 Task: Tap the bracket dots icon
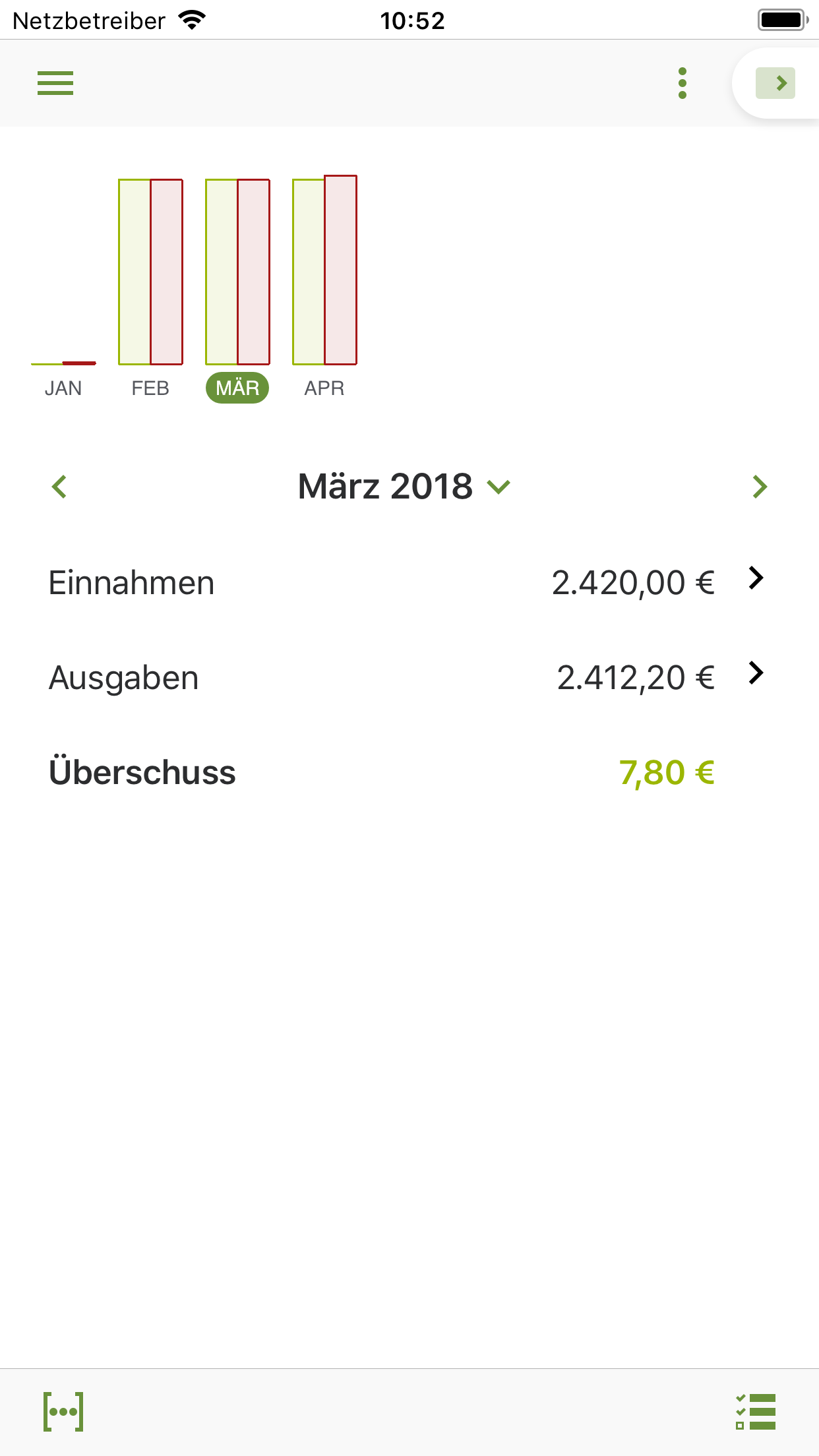[63, 1412]
